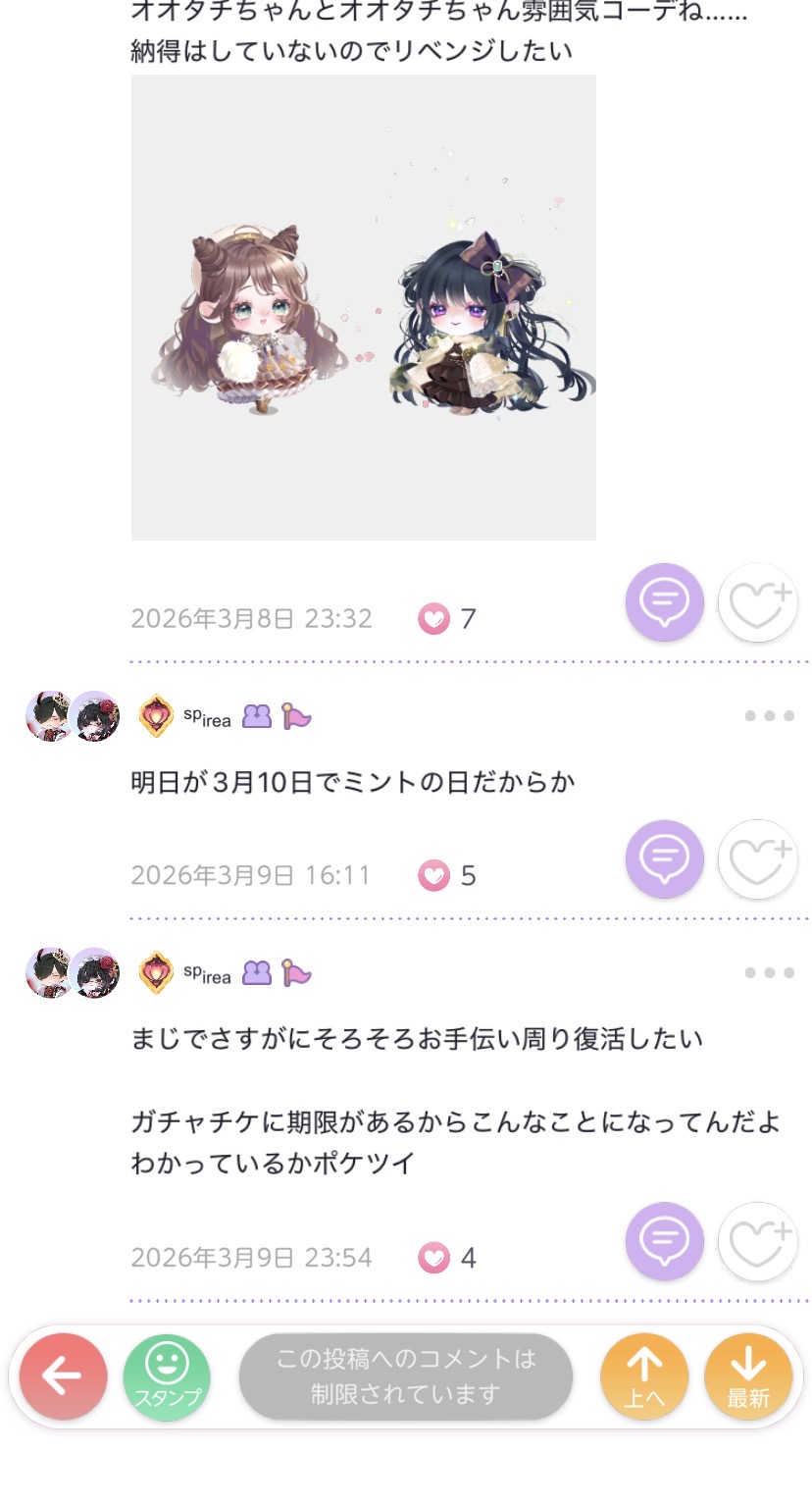Open options menu for the ミントの日 post
The width and height of the screenshot is (812, 1505).
click(769, 716)
